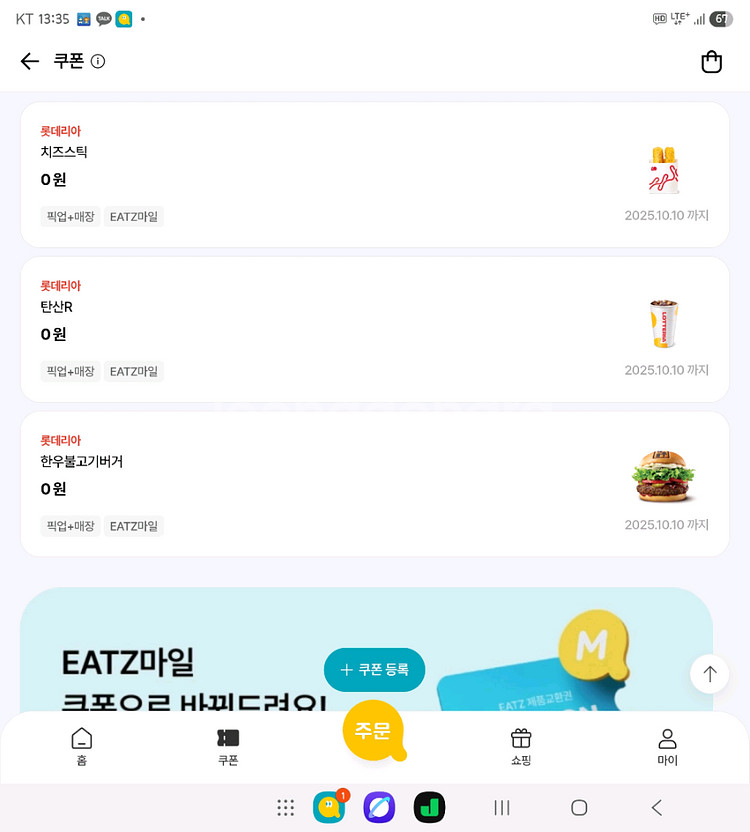The height and width of the screenshot is (832, 750).
Task: Go back using the top arrow
Action: (30, 62)
